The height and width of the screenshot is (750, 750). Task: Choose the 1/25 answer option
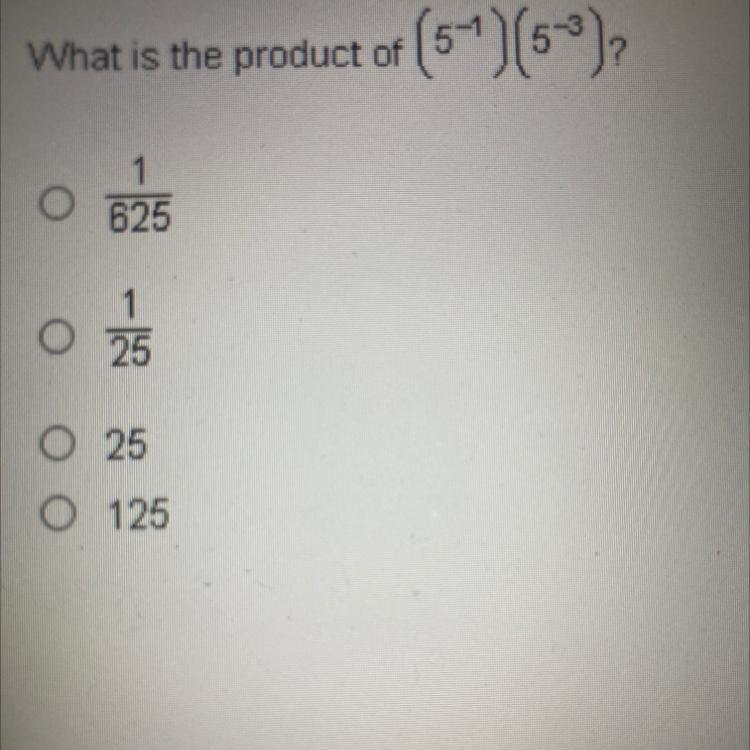click(57, 337)
